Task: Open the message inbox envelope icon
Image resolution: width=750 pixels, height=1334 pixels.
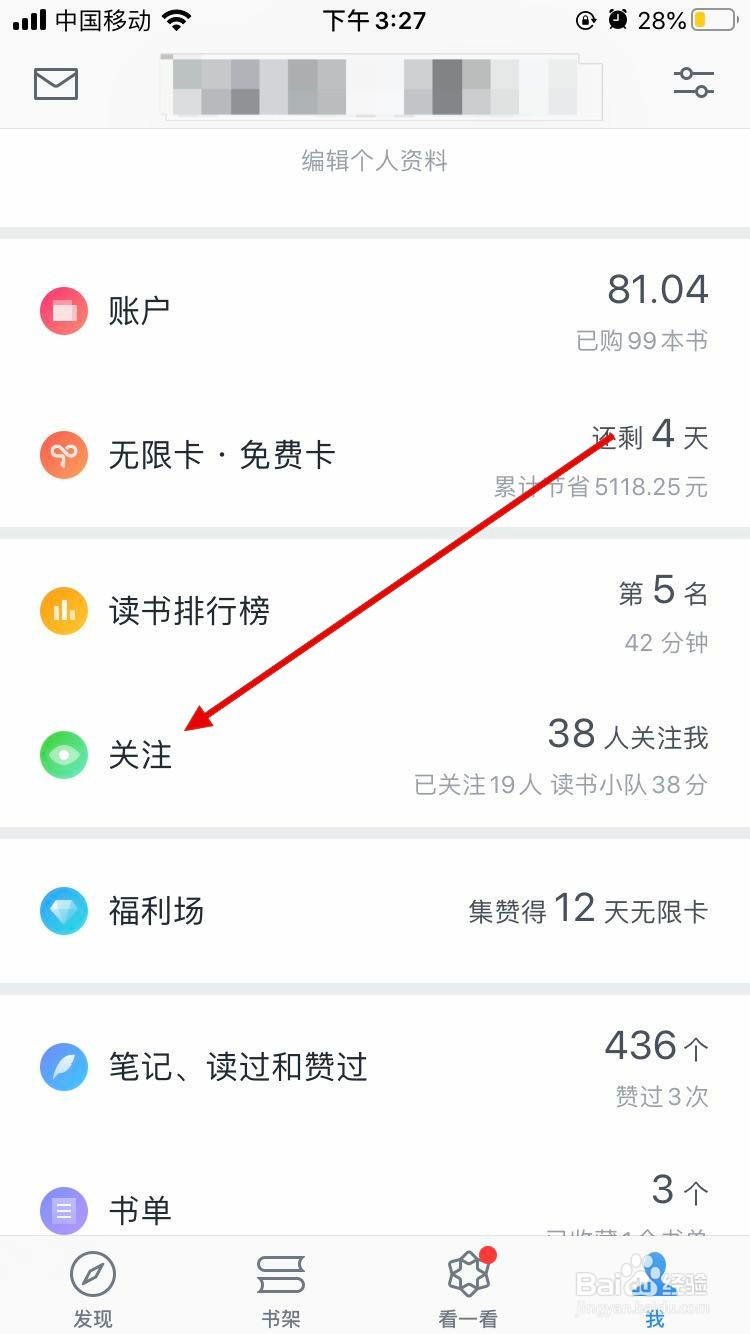Action: pyautogui.click(x=55, y=84)
